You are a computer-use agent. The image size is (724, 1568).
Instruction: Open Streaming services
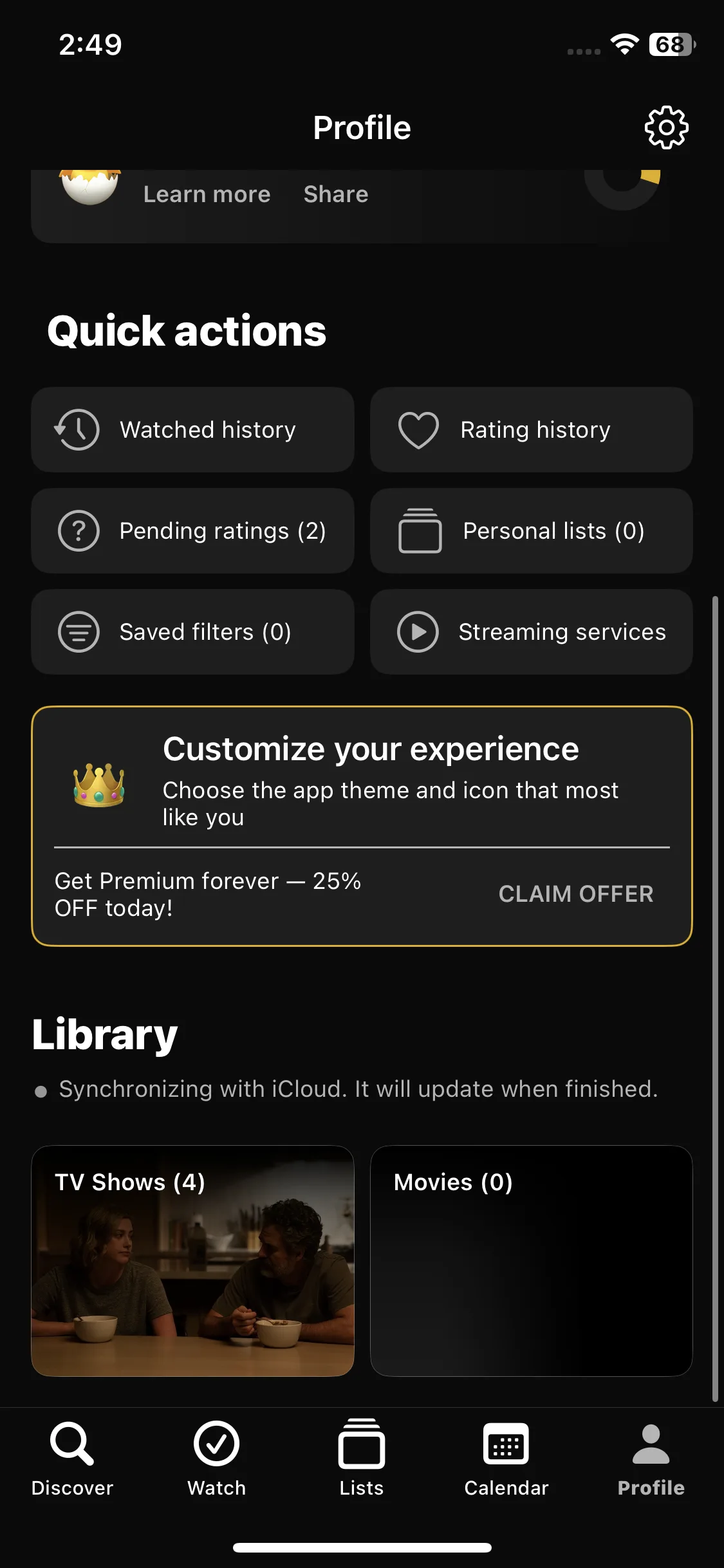point(531,632)
